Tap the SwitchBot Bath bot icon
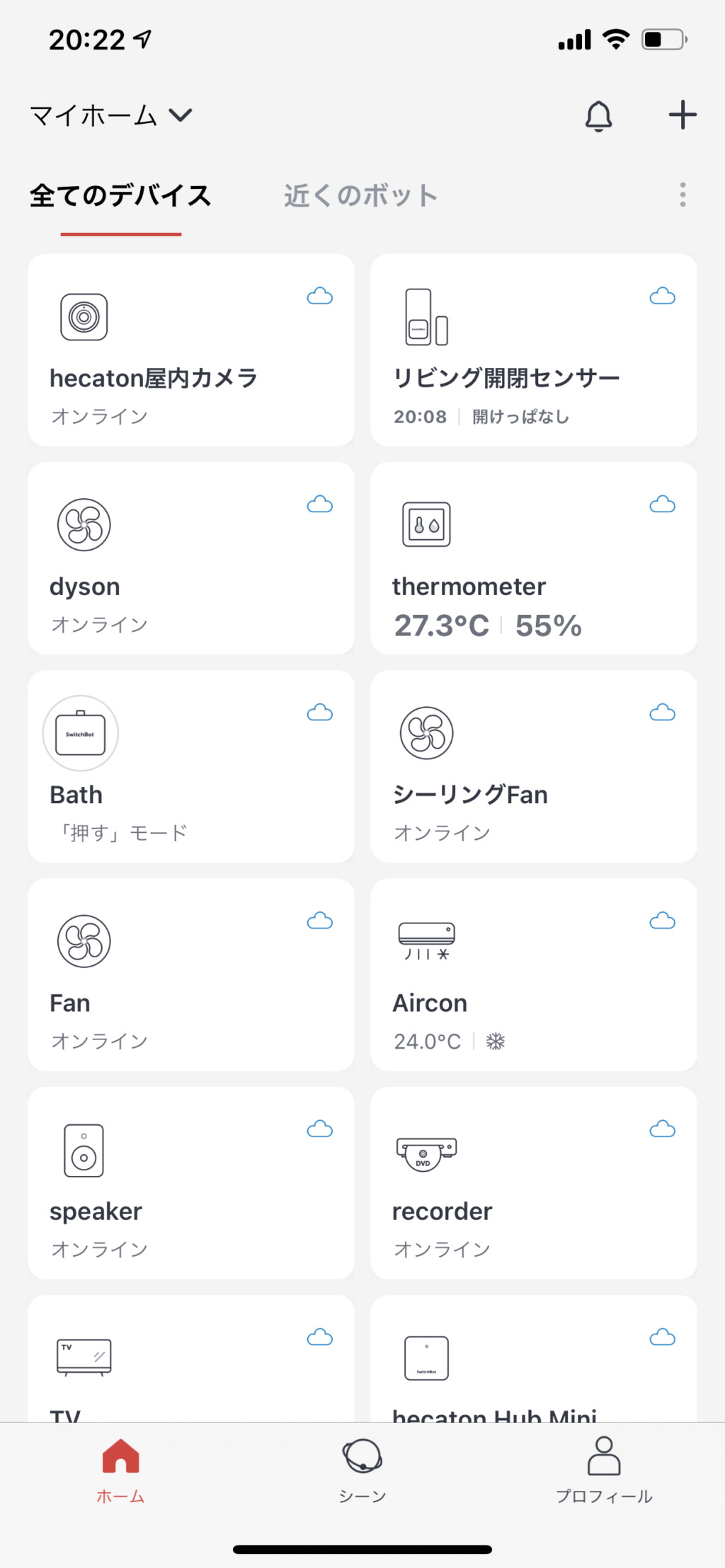The image size is (725, 1568). tap(79, 733)
